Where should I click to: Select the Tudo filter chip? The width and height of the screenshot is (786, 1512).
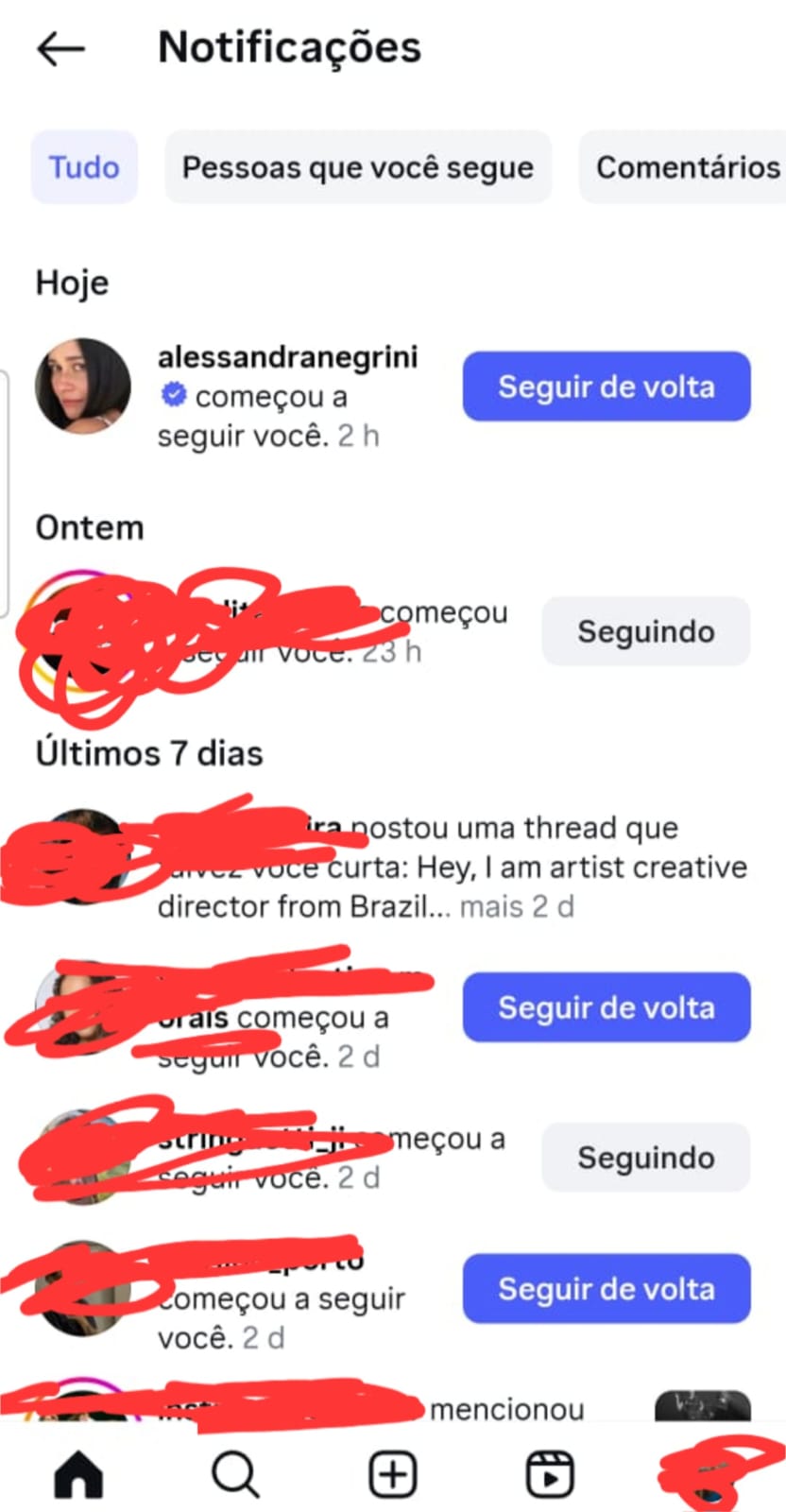point(84,167)
